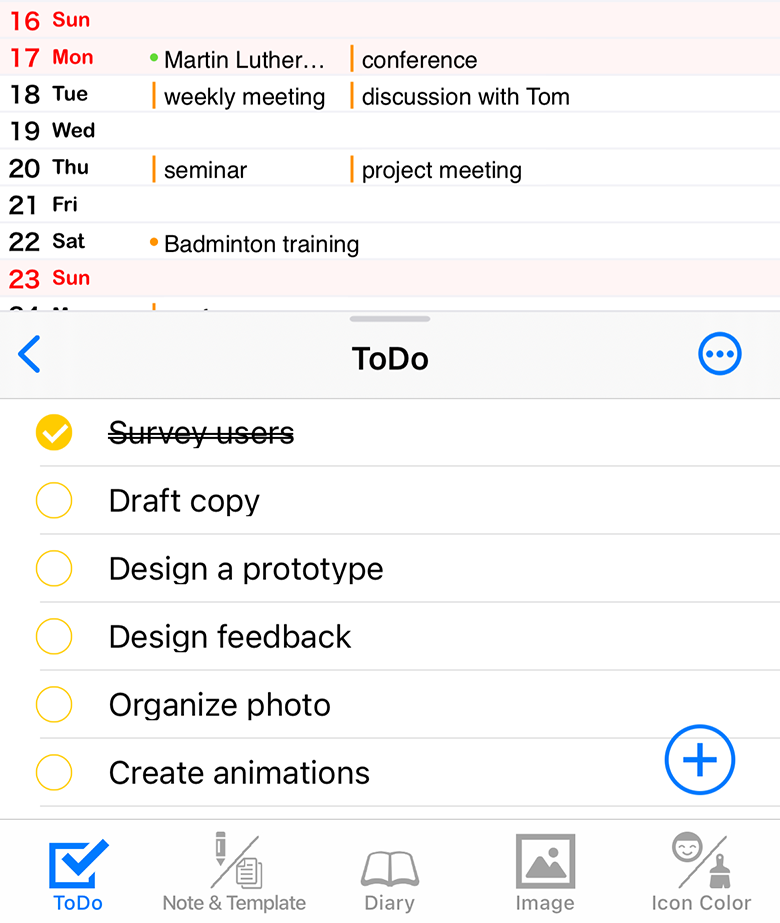This screenshot has height=923, width=780.
Task: Complete the "Create animations" task
Action: [x=54, y=773]
